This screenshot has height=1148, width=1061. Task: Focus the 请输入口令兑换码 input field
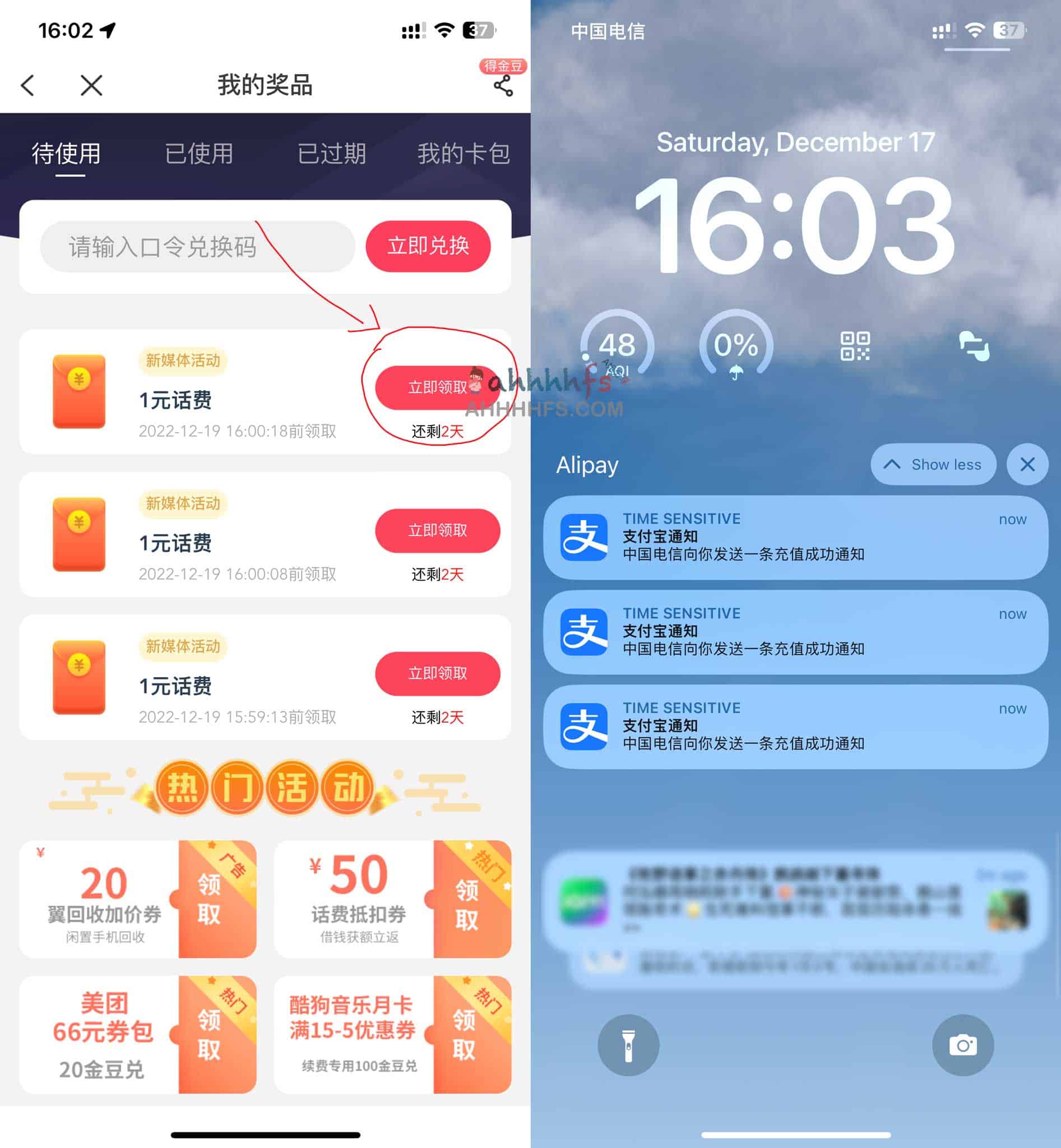[x=197, y=247]
